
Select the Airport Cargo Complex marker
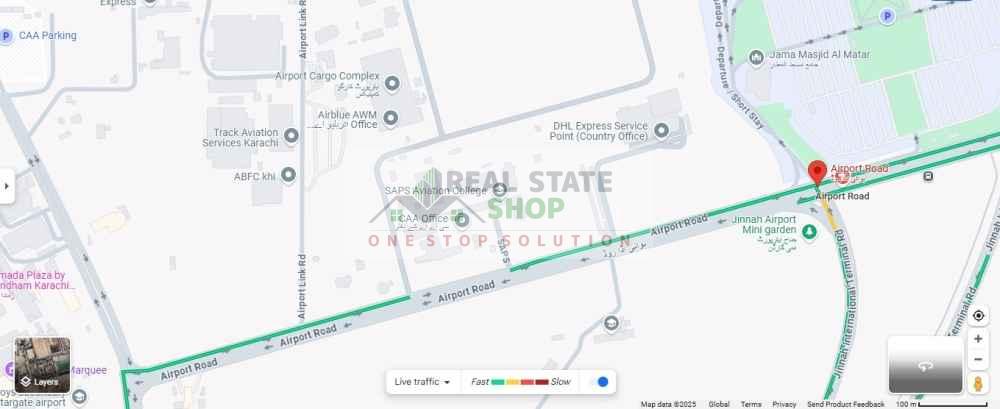pos(392,84)
